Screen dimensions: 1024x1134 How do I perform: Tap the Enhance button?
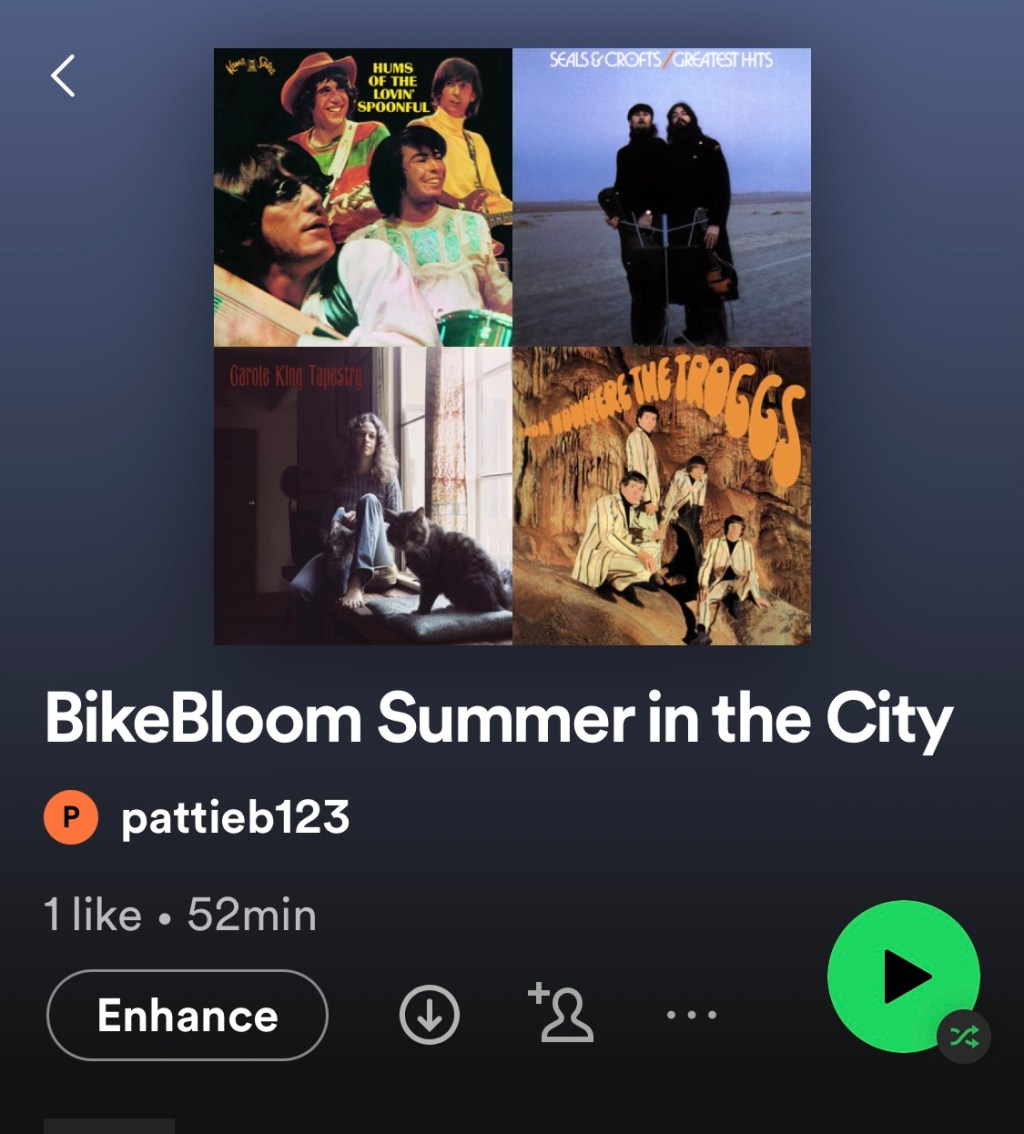(x=187, y=1015)
